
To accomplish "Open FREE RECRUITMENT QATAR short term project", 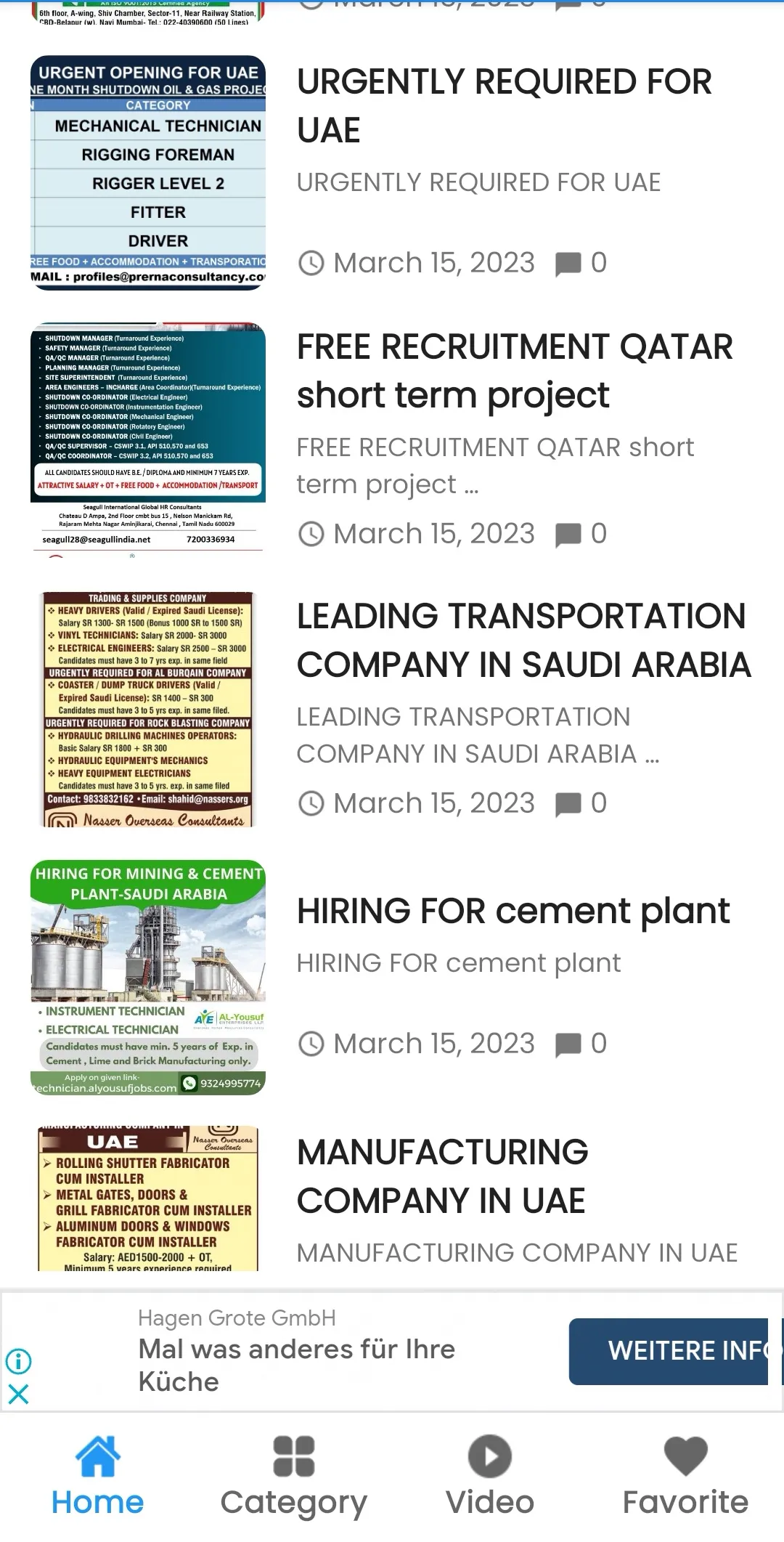I will click(x=515, y=371).
